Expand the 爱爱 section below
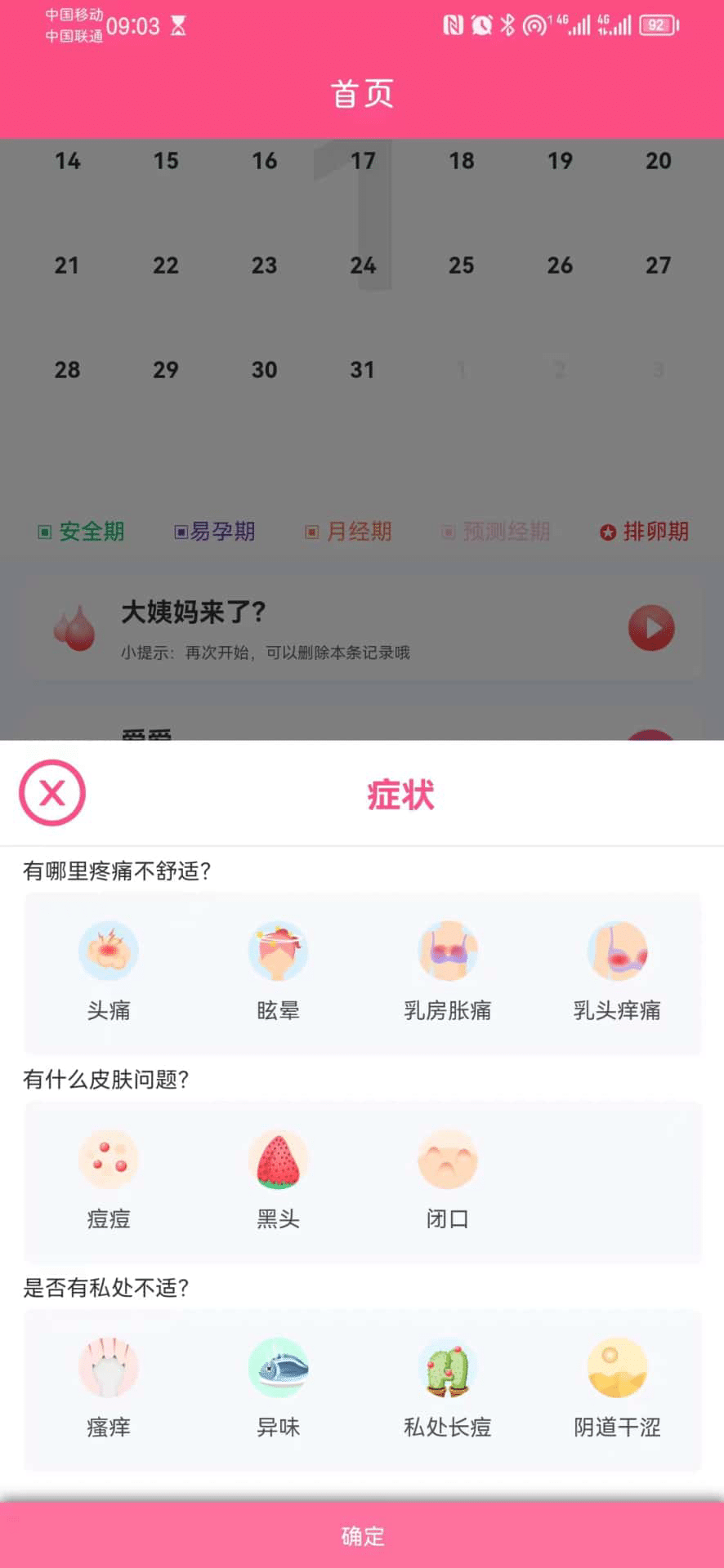The height and width of the screenshot is (1568, 724). [362, 737]
